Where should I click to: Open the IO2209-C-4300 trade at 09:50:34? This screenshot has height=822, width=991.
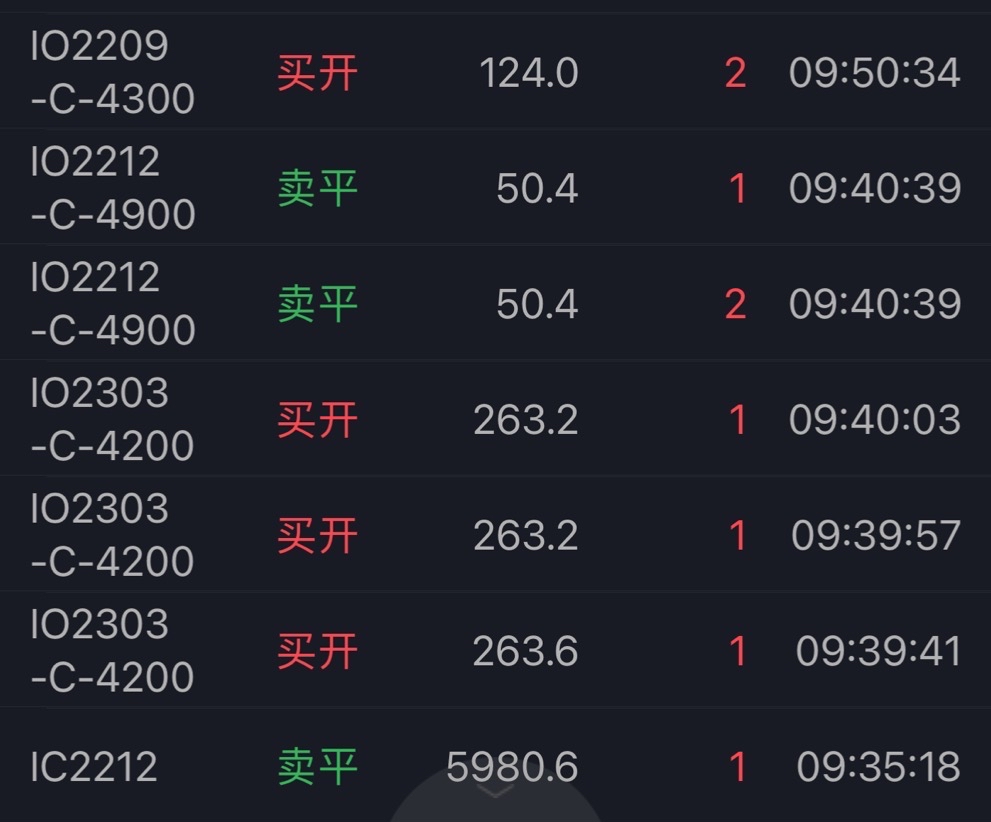coord(495,73)
